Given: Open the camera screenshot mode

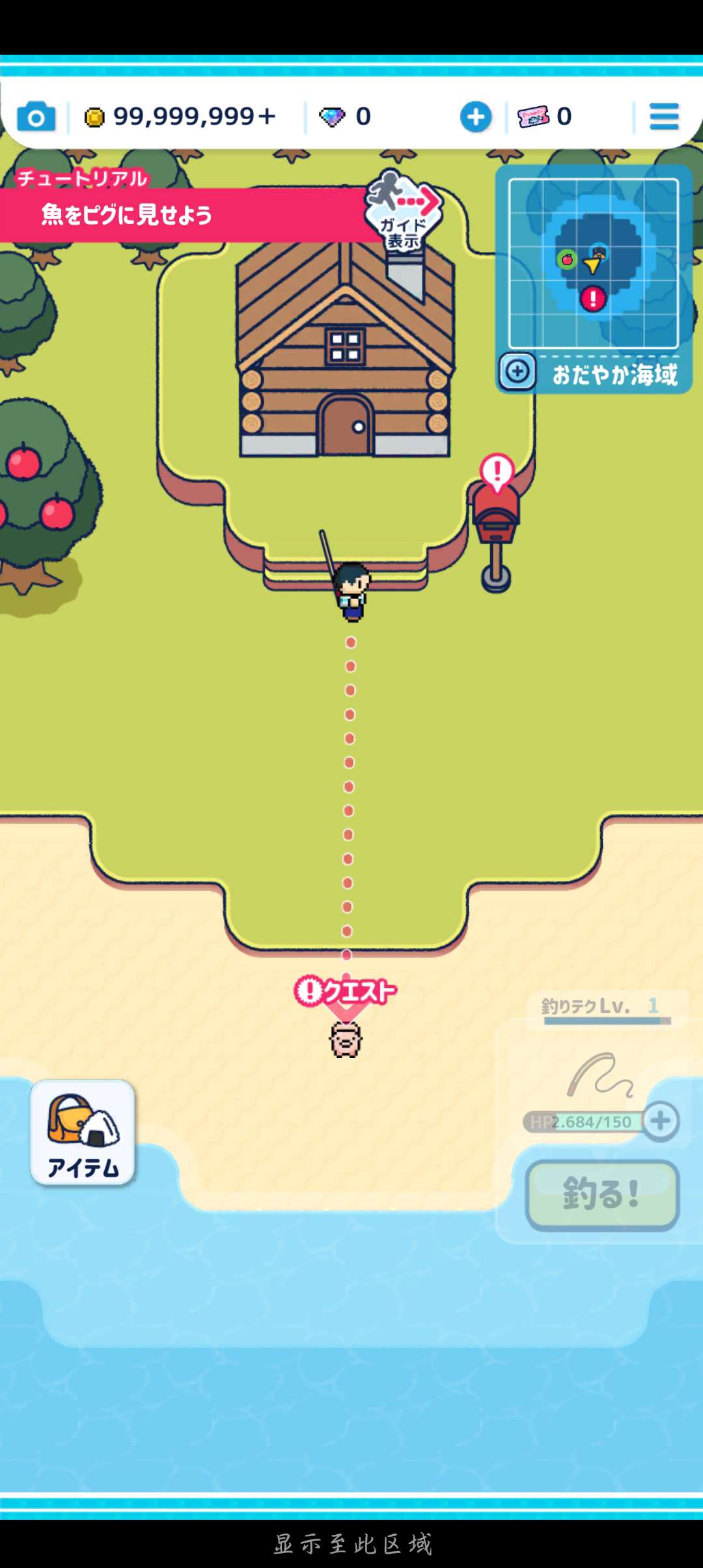Looking at the screenshot, I should (36, 118).
